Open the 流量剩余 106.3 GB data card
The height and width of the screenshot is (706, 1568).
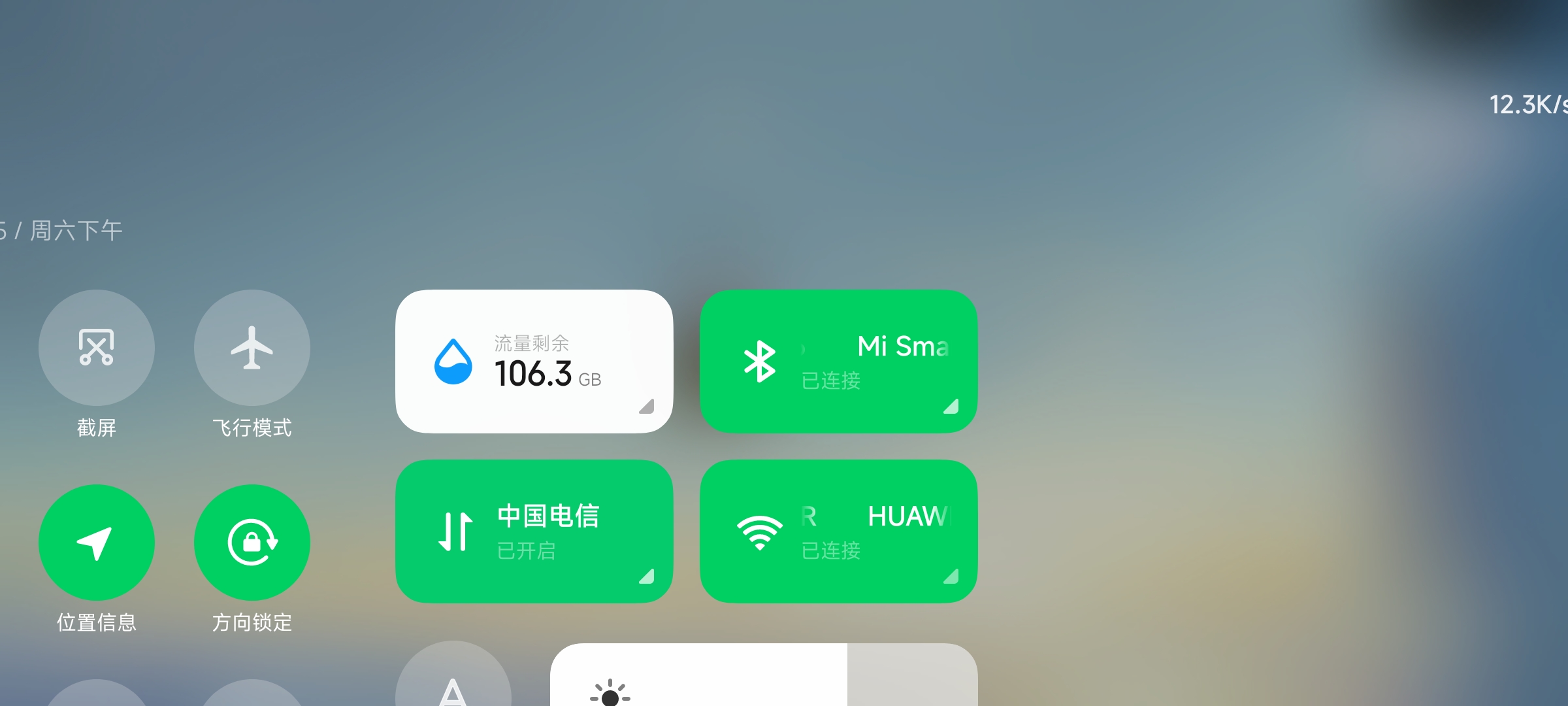pyautogui.click(x=534, y=361)
